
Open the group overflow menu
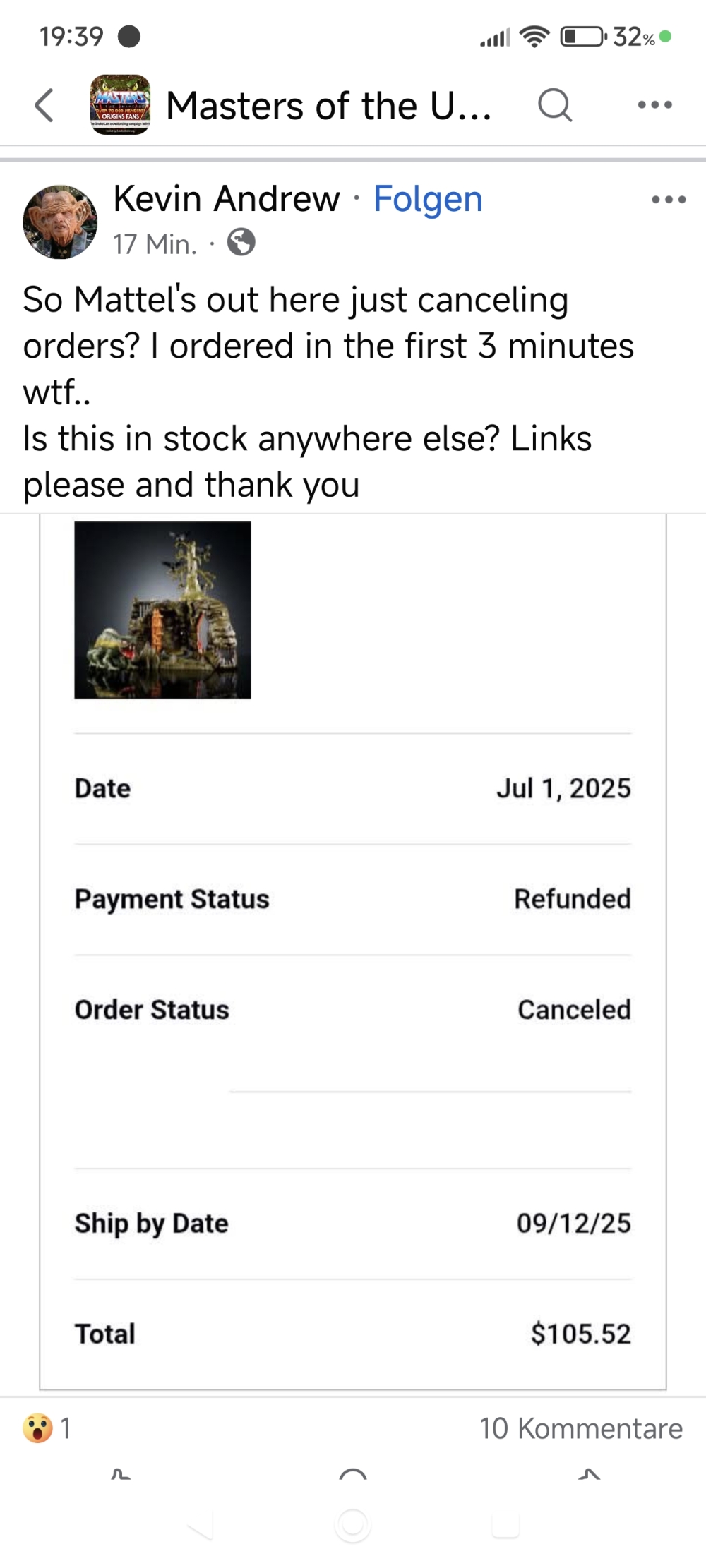click(654, 105)
